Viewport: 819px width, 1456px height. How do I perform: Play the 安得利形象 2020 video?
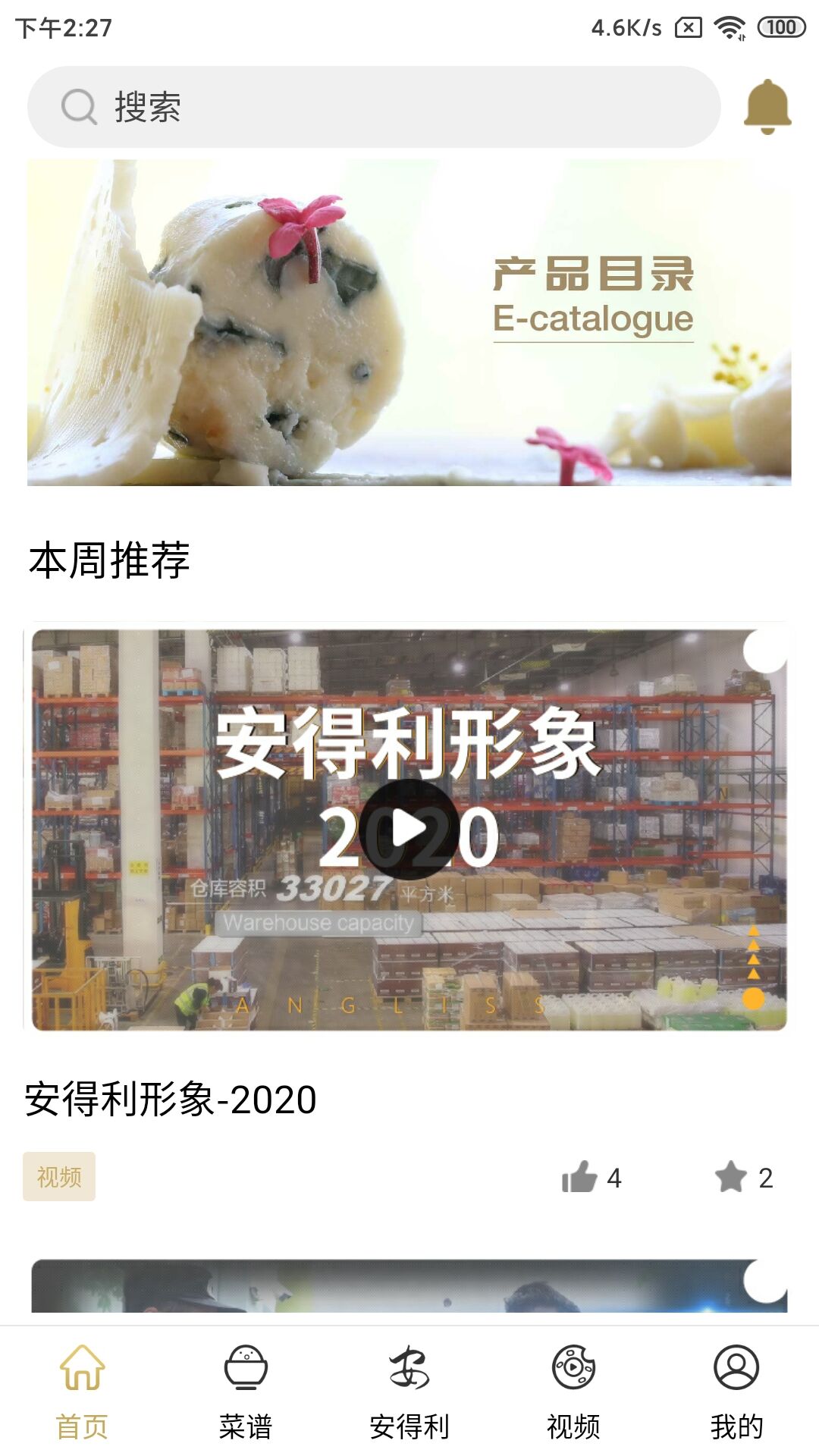tap(409, 830)
